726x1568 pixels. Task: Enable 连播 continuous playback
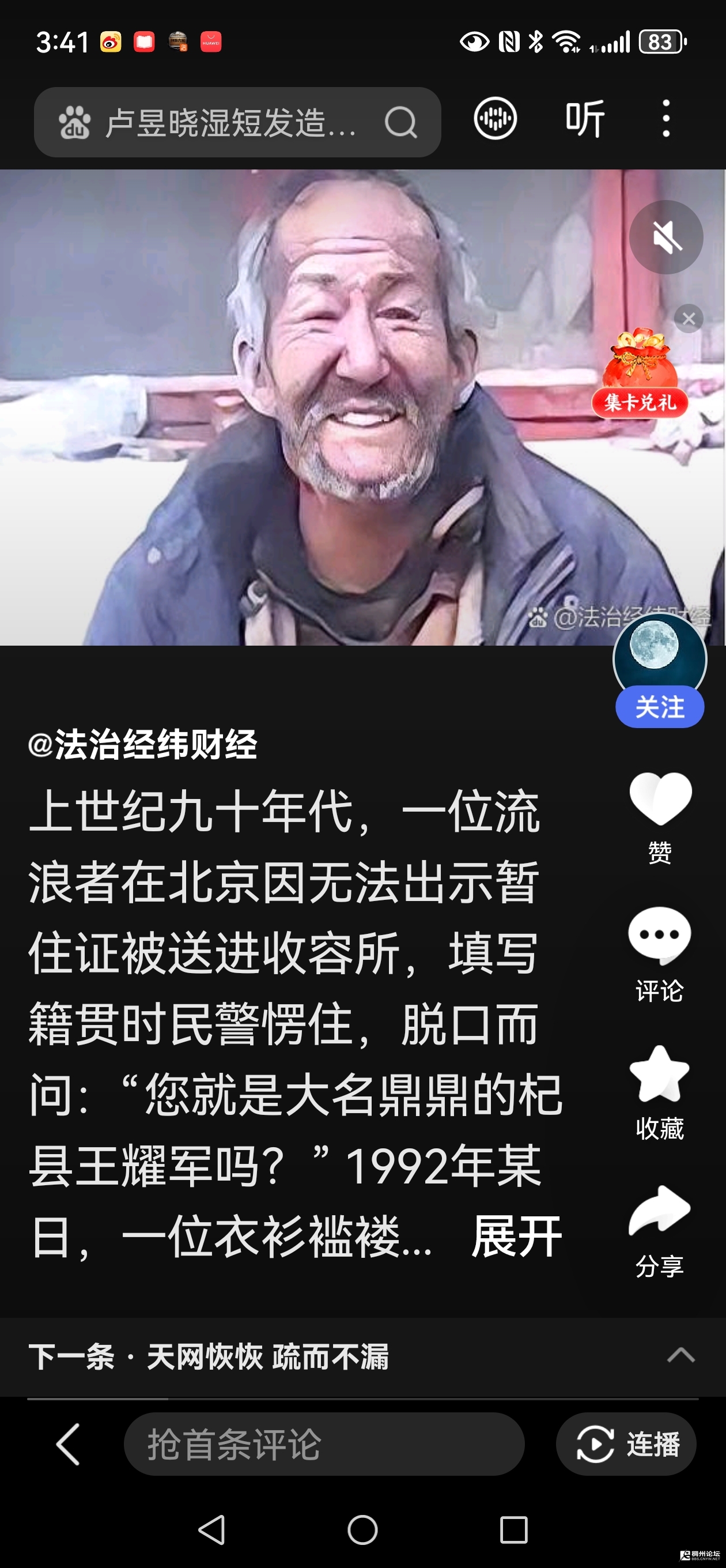(626, 1444)
